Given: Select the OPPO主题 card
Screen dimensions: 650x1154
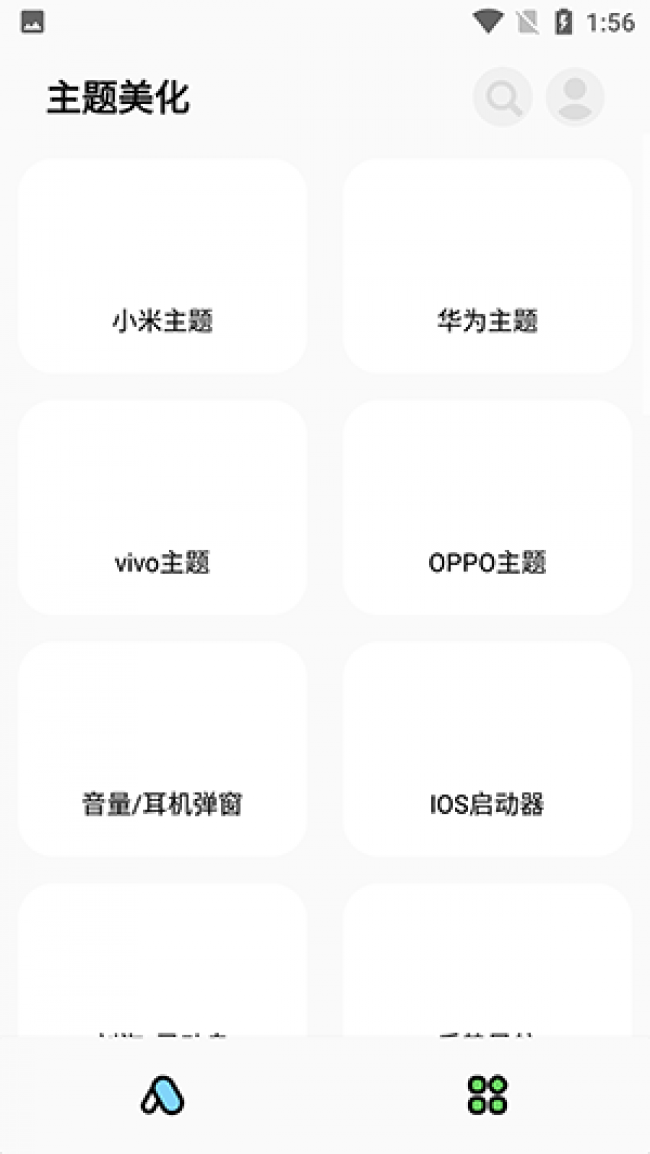Looking at the screenshot, I should click(x=487, y=508).
